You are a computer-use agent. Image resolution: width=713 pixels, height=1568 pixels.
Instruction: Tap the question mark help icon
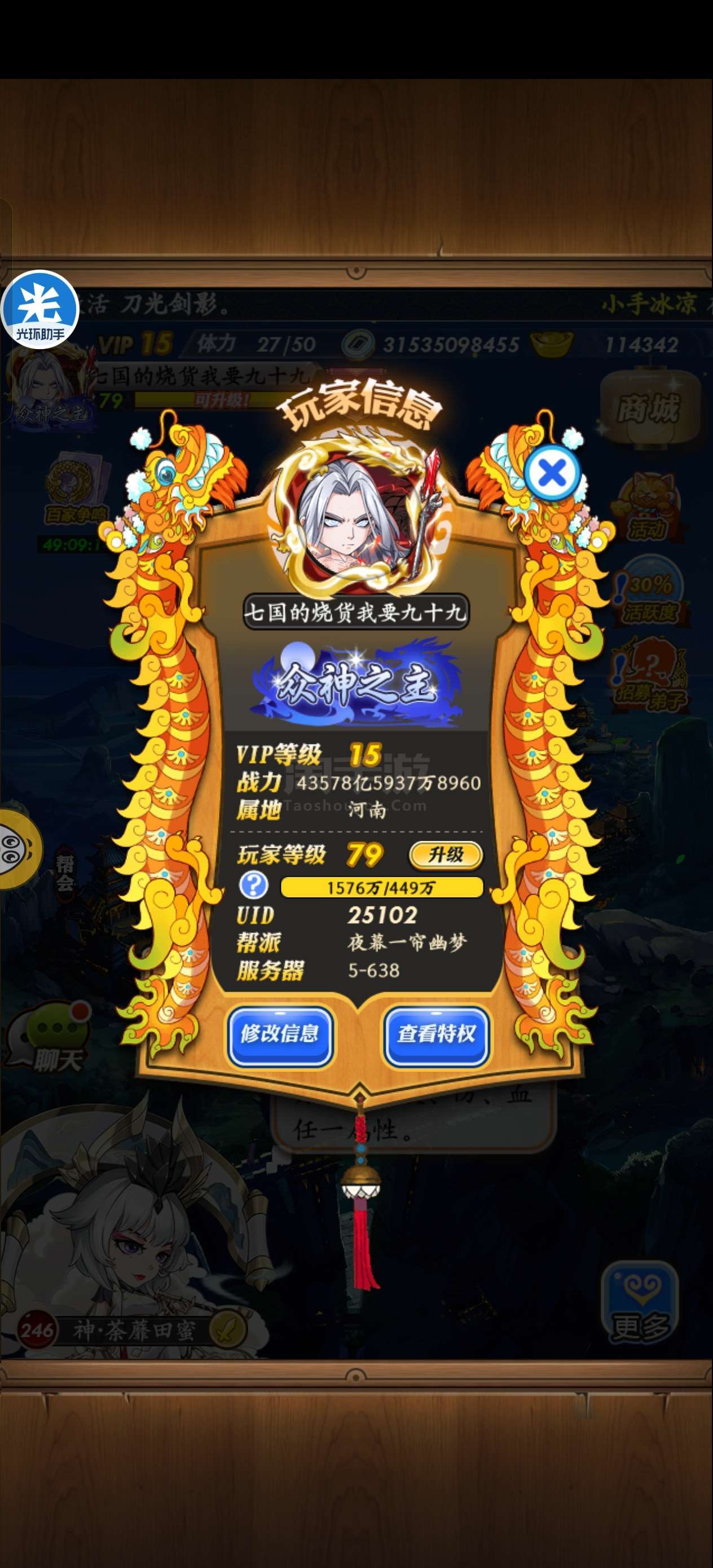coord(253,885)
